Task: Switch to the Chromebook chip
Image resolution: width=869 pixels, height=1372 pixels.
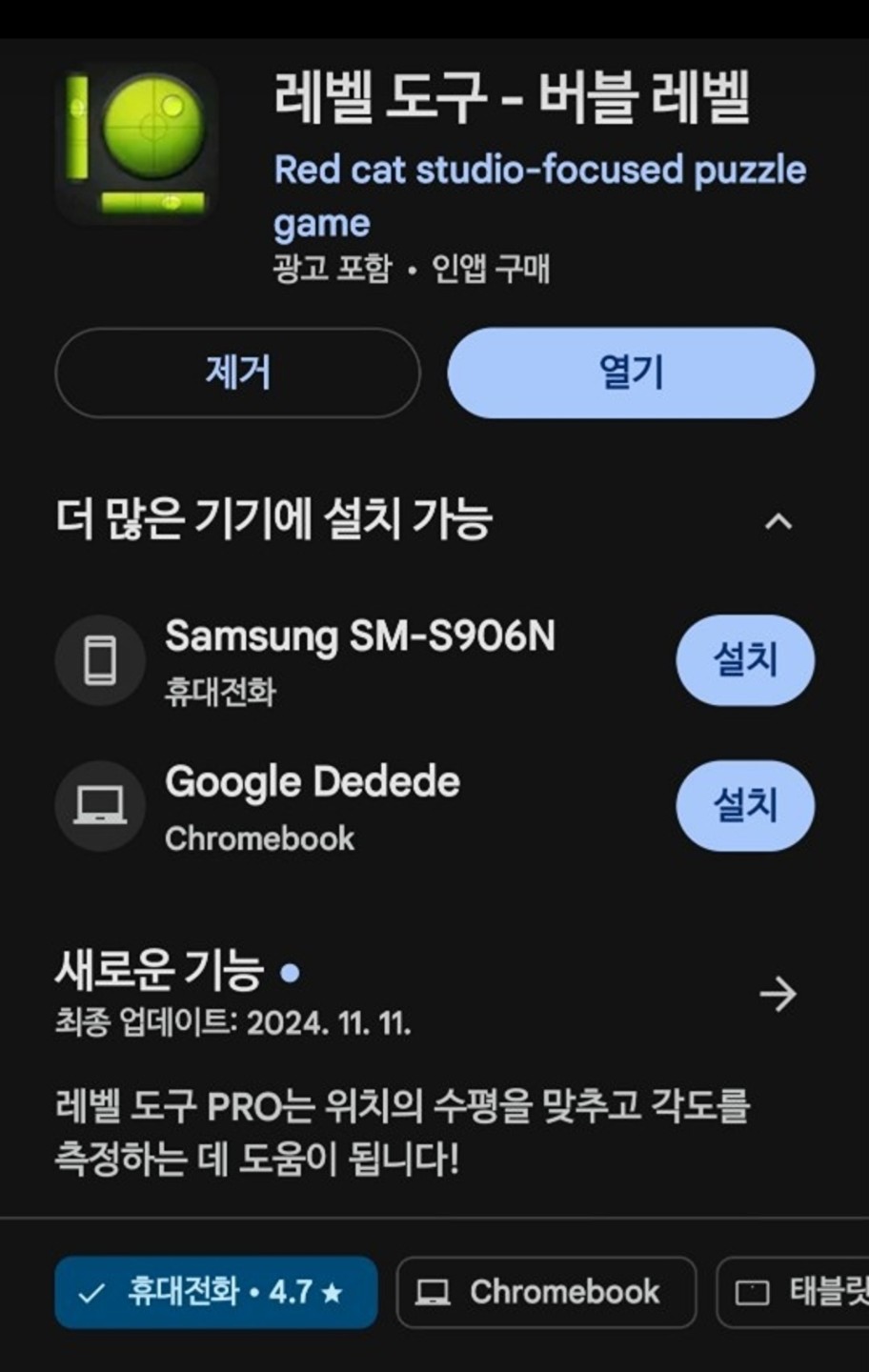Action: pos(546,1292)
